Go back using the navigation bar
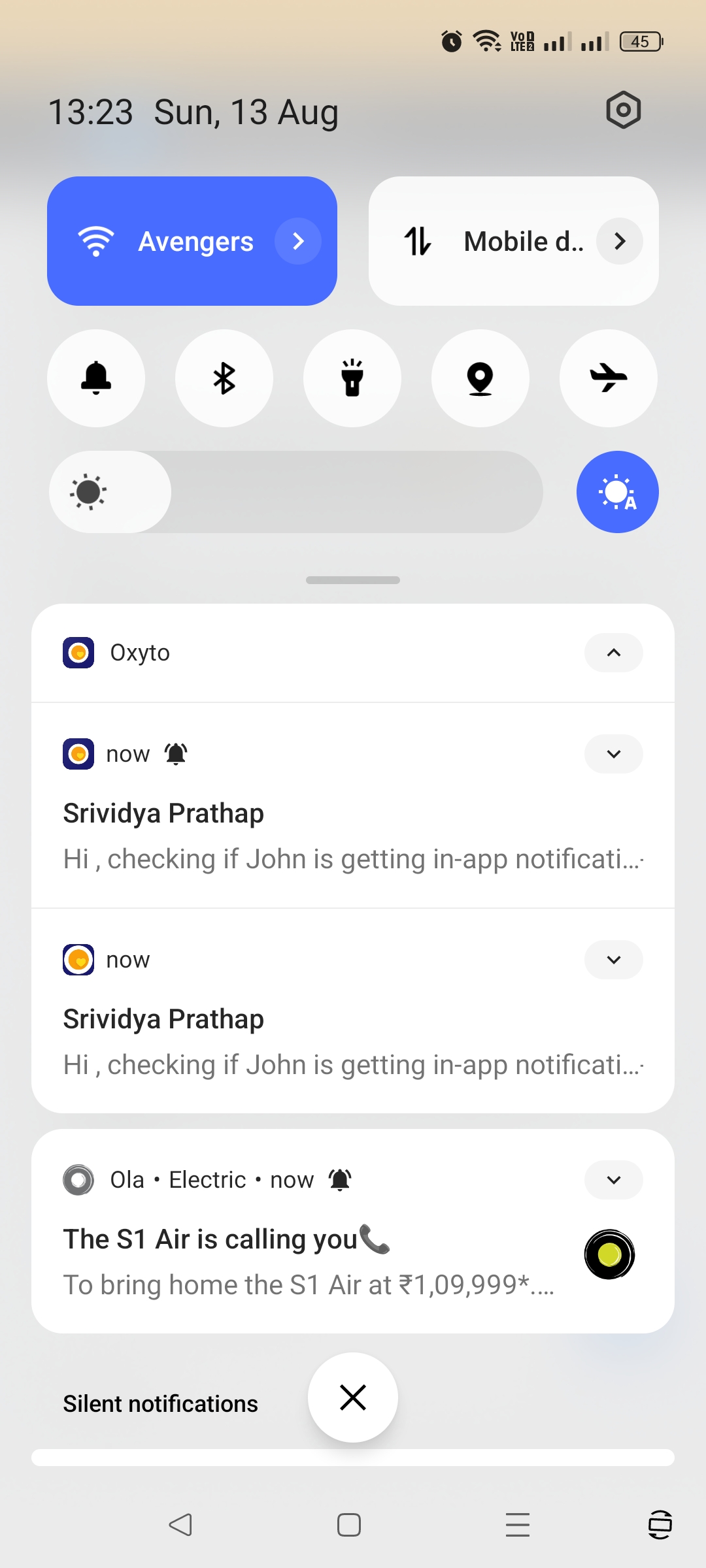 point(180,1525)
